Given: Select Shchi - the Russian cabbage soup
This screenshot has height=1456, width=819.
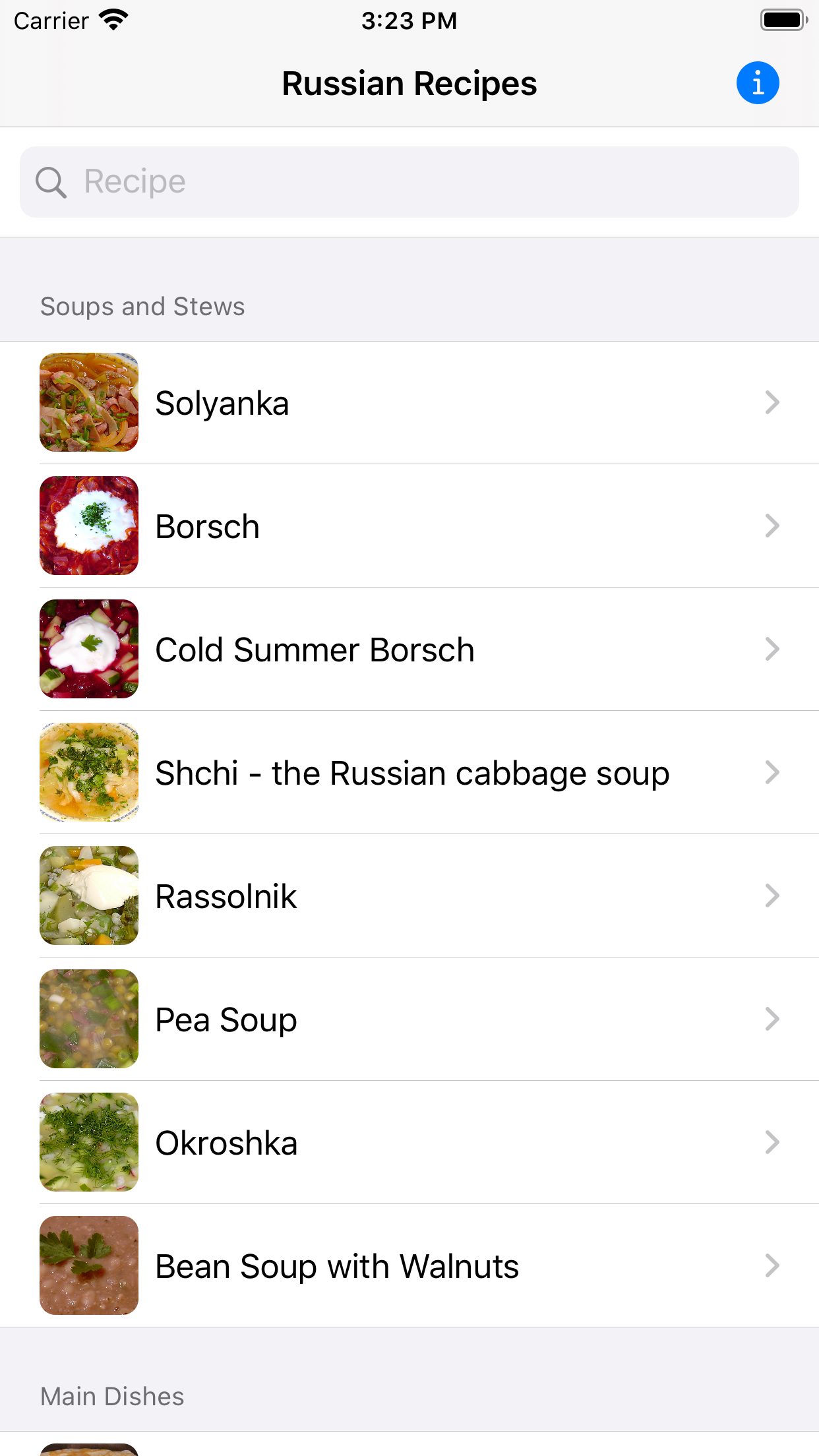Looking at the screenshot, I should 409,773.
